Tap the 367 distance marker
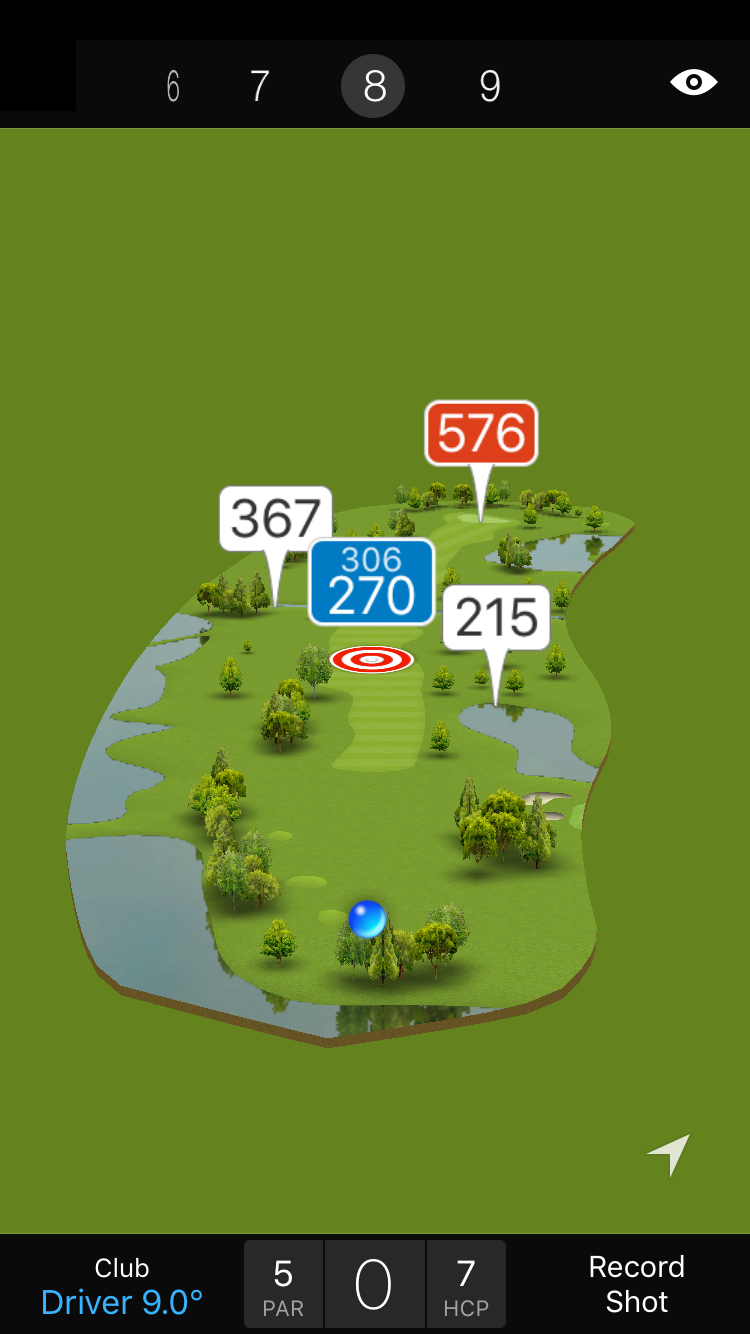Viewport: 750px width, 1334px height. pyautogui.click(x=275, y=518)
